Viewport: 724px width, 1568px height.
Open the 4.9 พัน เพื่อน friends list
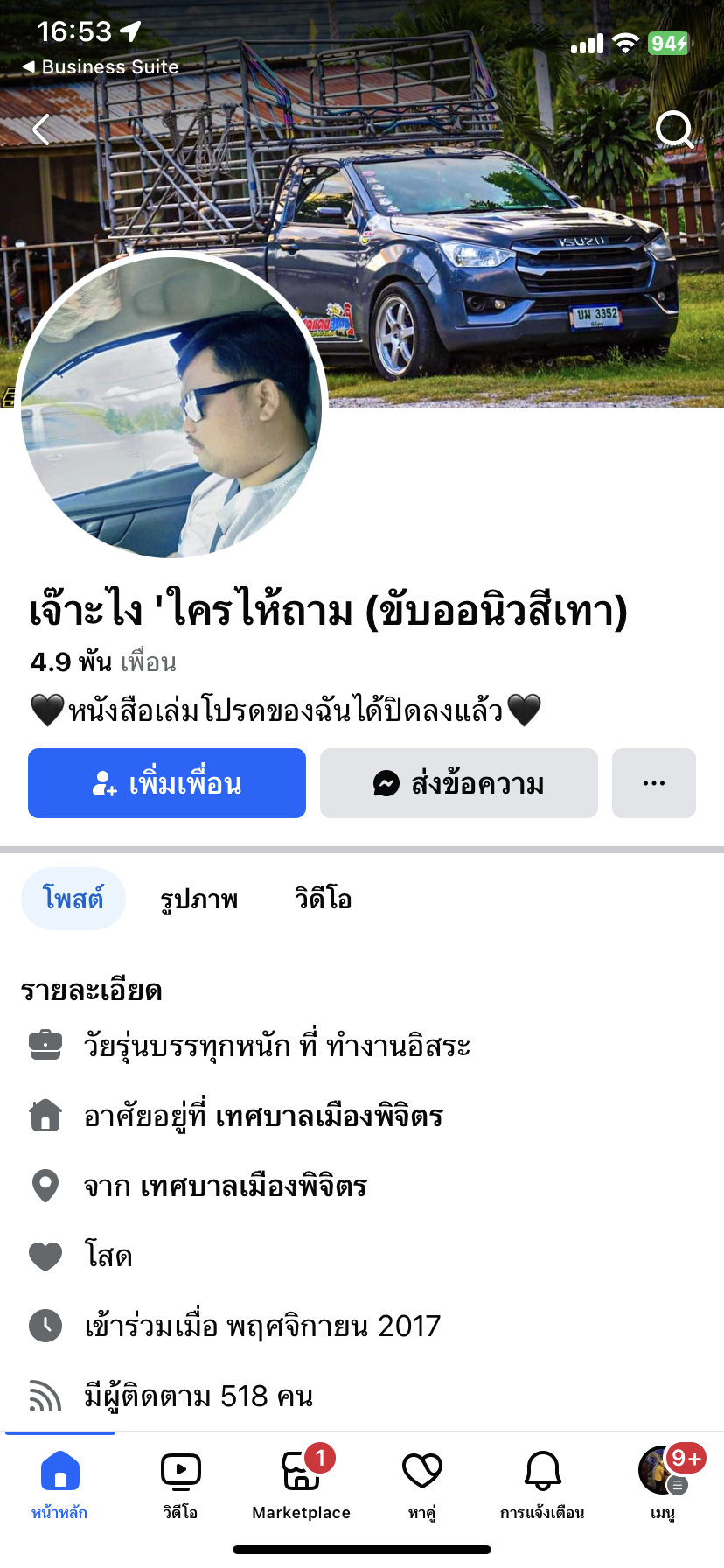pyautogui.click(x=103, y=662)
